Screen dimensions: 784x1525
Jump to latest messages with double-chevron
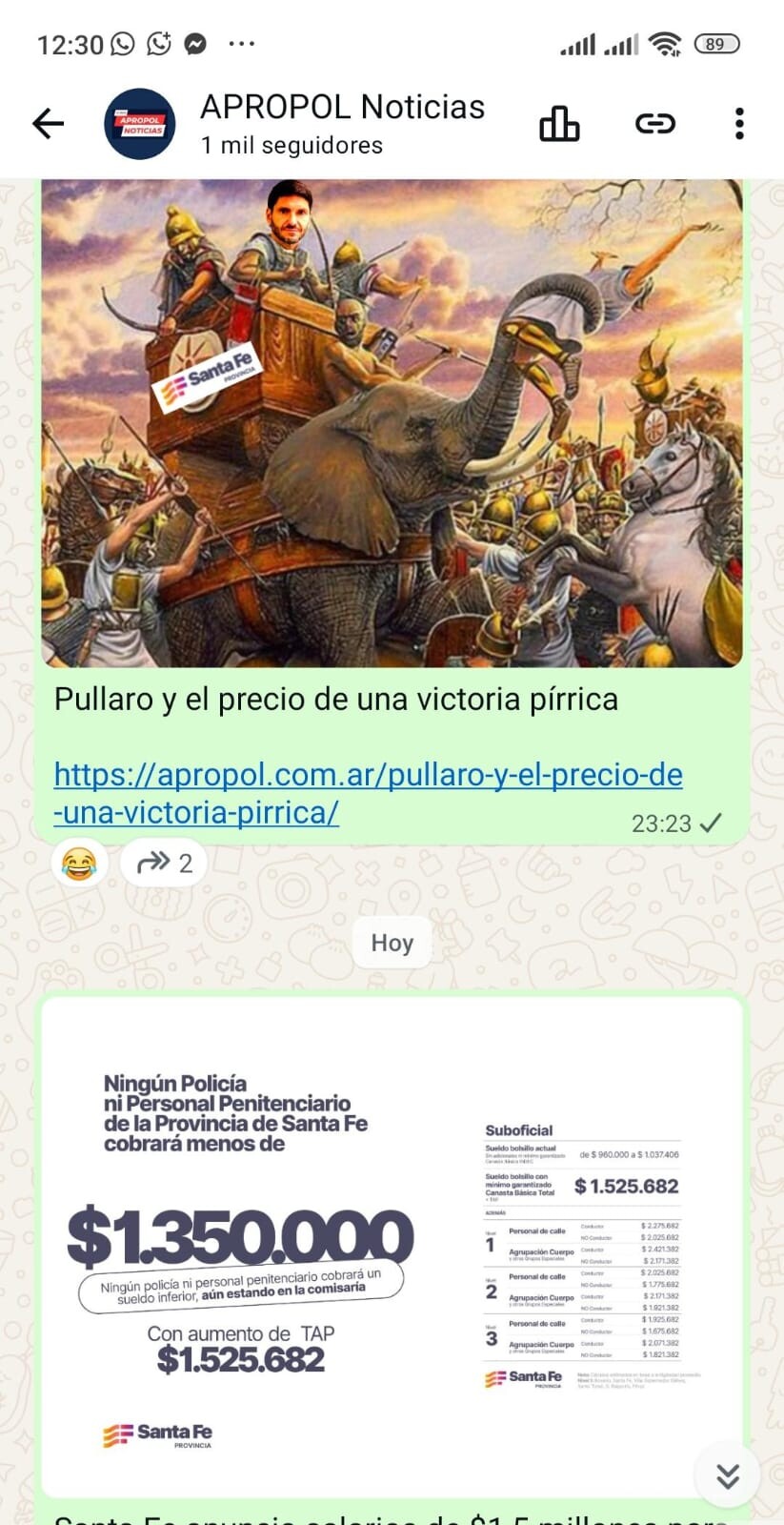728,1476
